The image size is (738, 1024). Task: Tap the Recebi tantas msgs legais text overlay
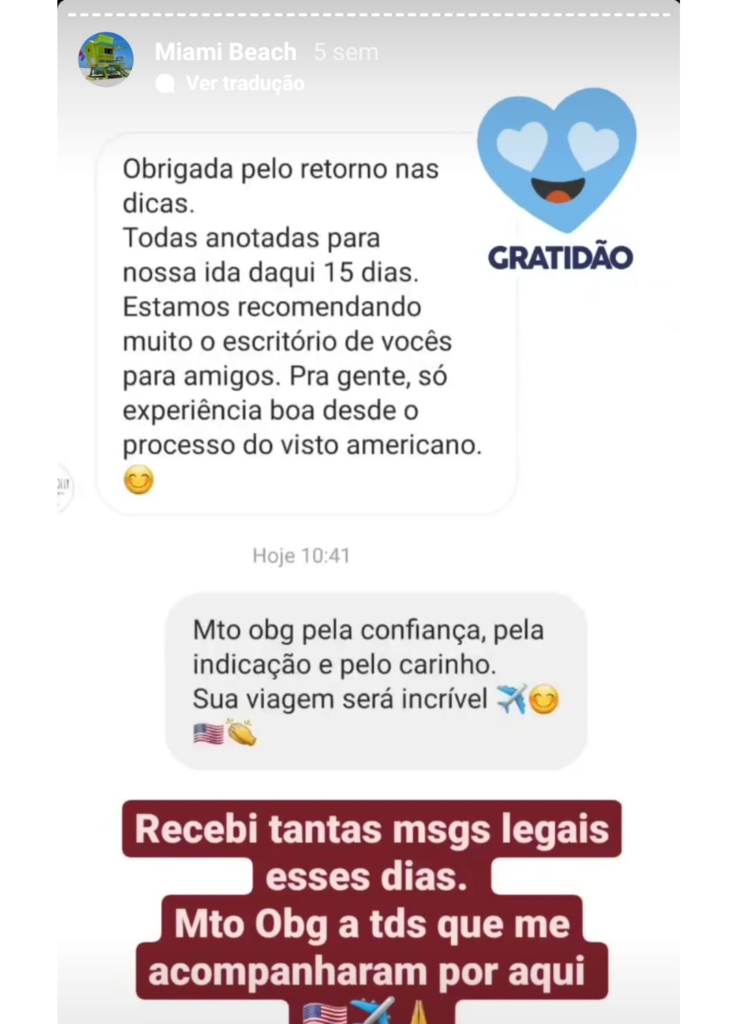(369, 829)
